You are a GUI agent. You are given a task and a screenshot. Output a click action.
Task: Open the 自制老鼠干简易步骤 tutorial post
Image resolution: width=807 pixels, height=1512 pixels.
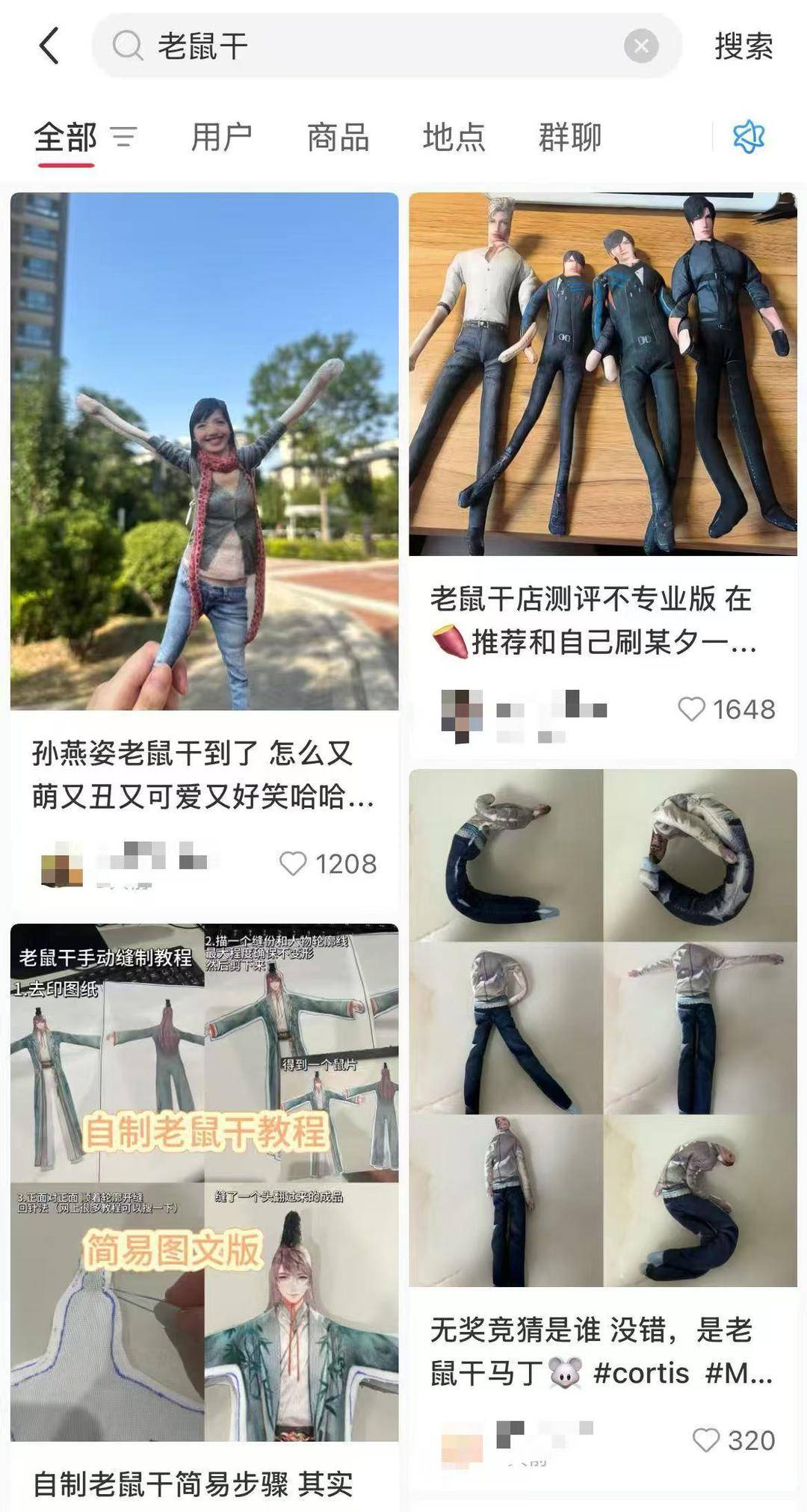click(204, 1181)
